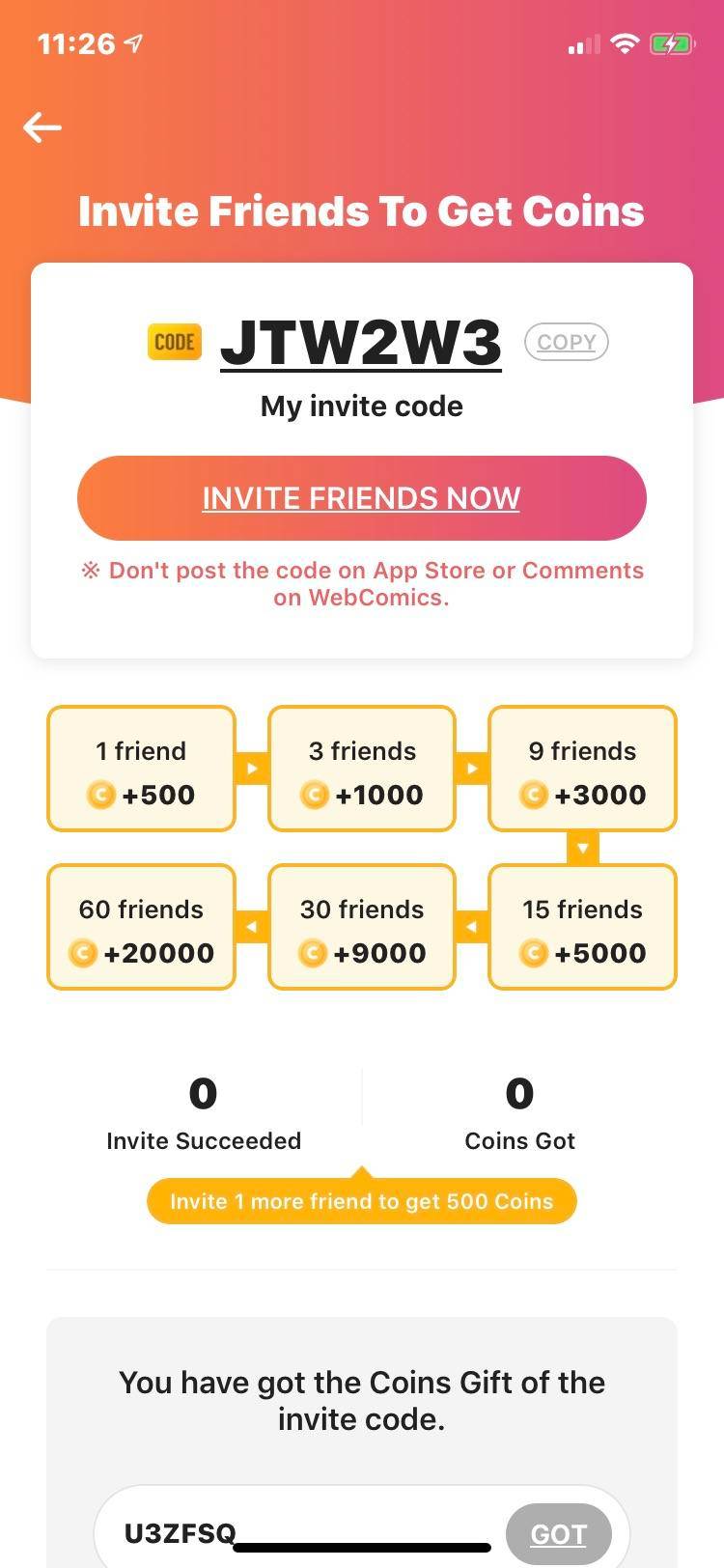Click the arrow between 1 friend and 3 friends
Image resolution: width=724 pixels, height=1568 pixels.
pos(252,769)
